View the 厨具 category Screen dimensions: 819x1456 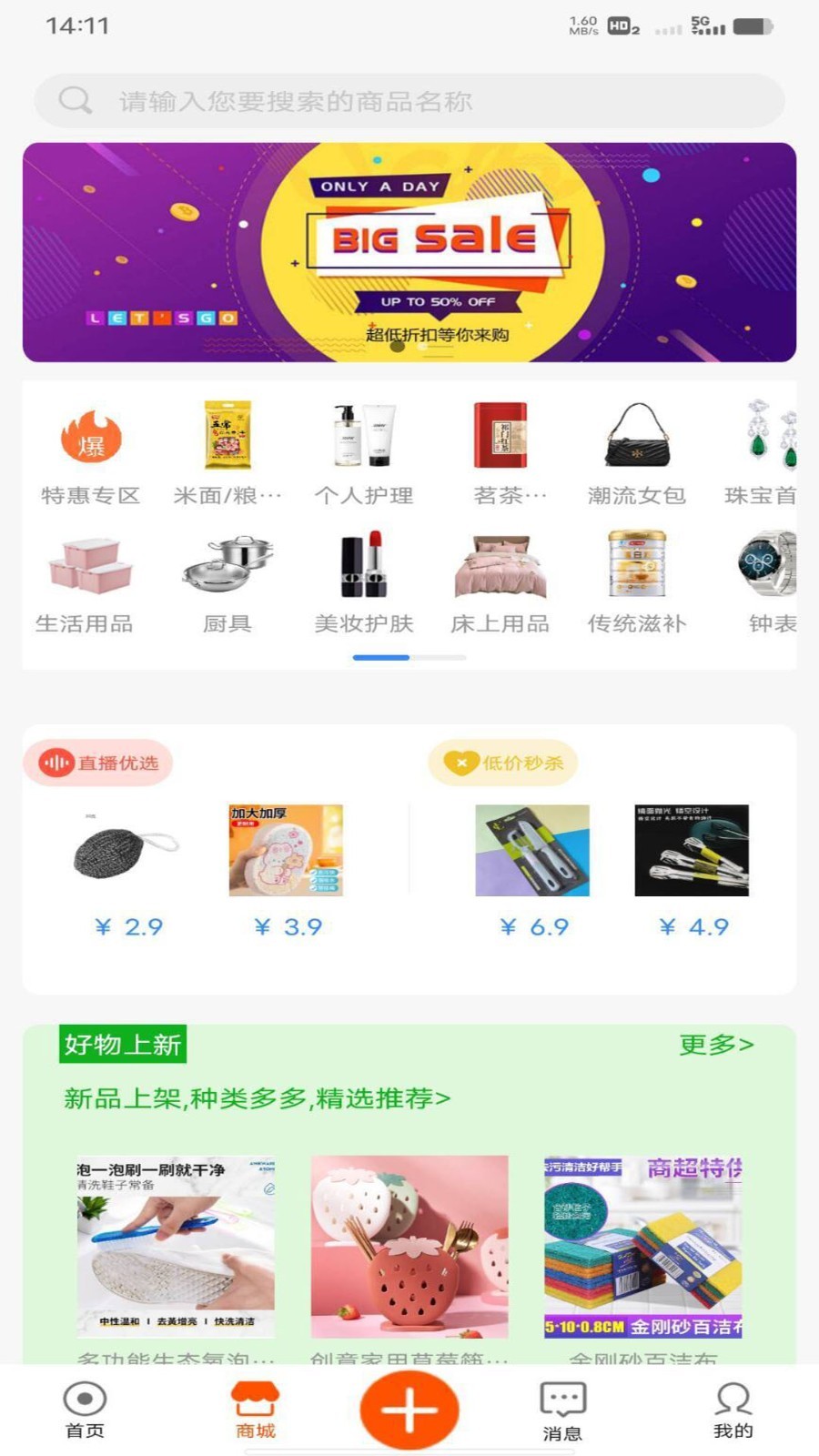(x=227, y=584)
